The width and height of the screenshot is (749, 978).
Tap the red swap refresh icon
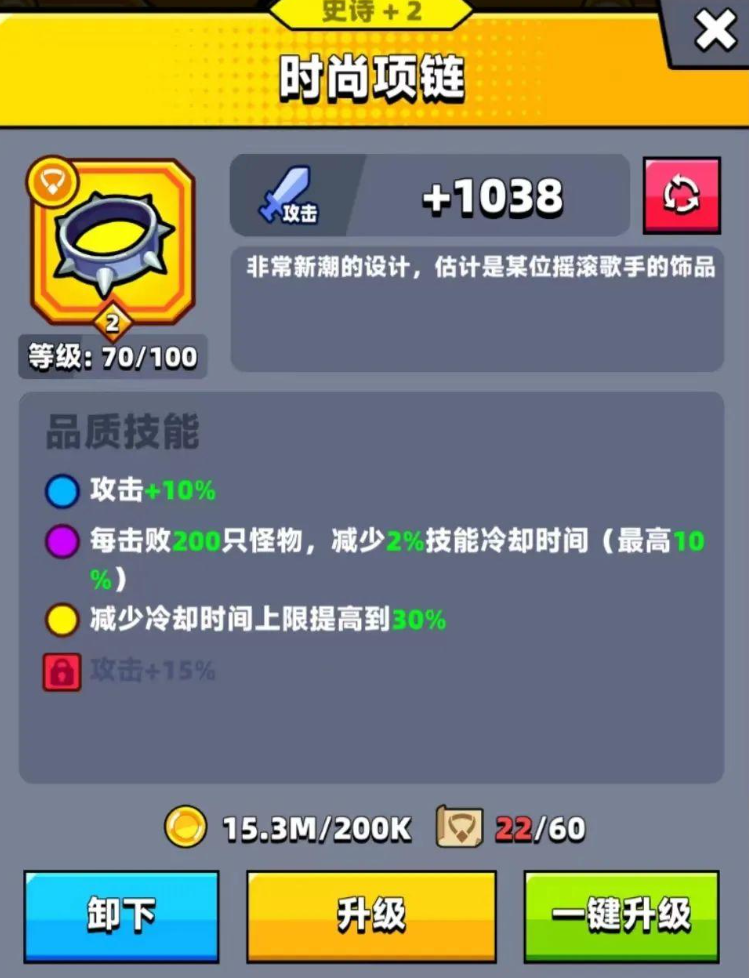pyautogui.click(x=681, y=196)
